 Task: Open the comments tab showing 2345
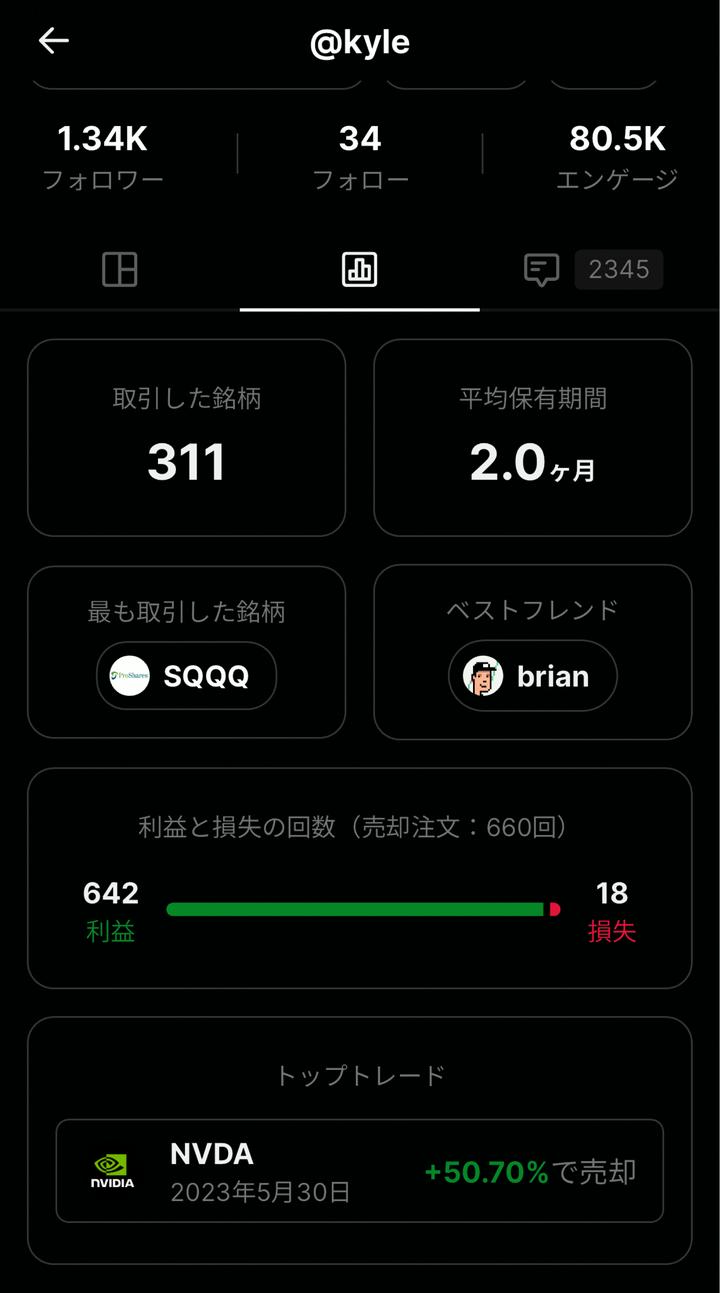pos(594,269)
